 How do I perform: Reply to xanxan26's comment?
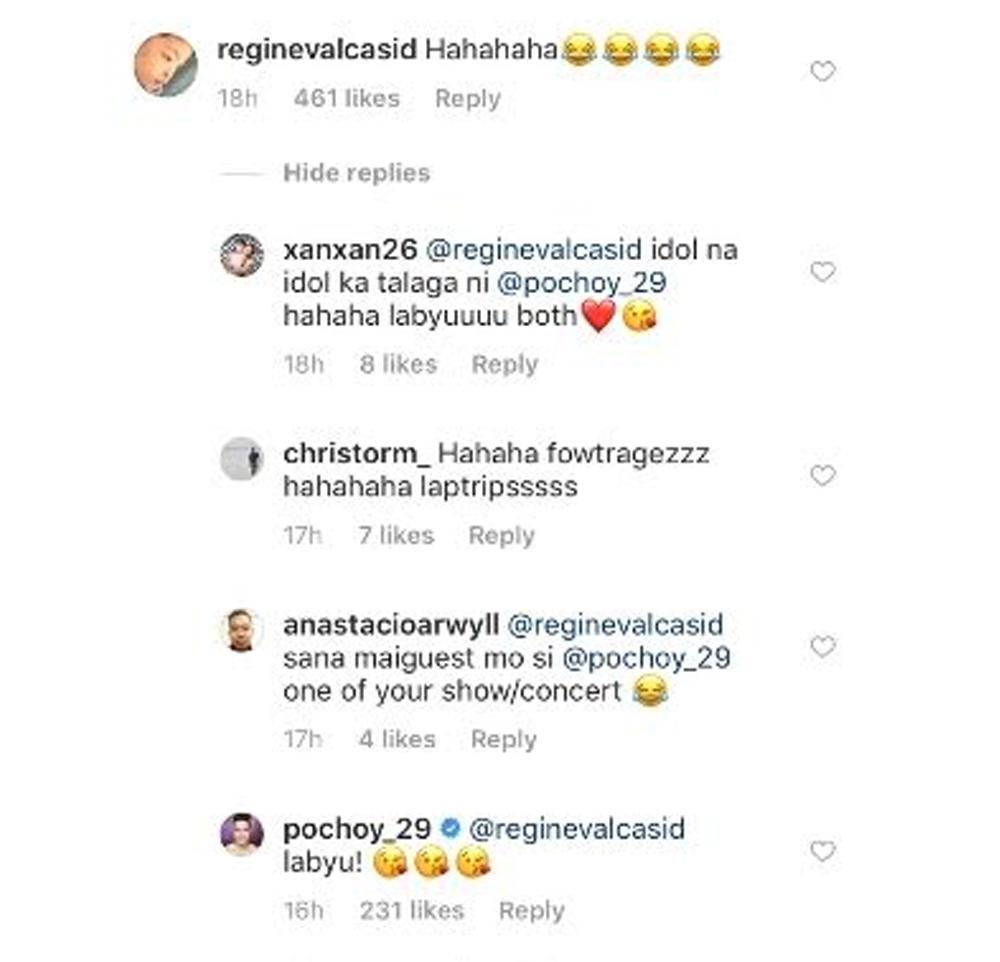coord(504,365)
